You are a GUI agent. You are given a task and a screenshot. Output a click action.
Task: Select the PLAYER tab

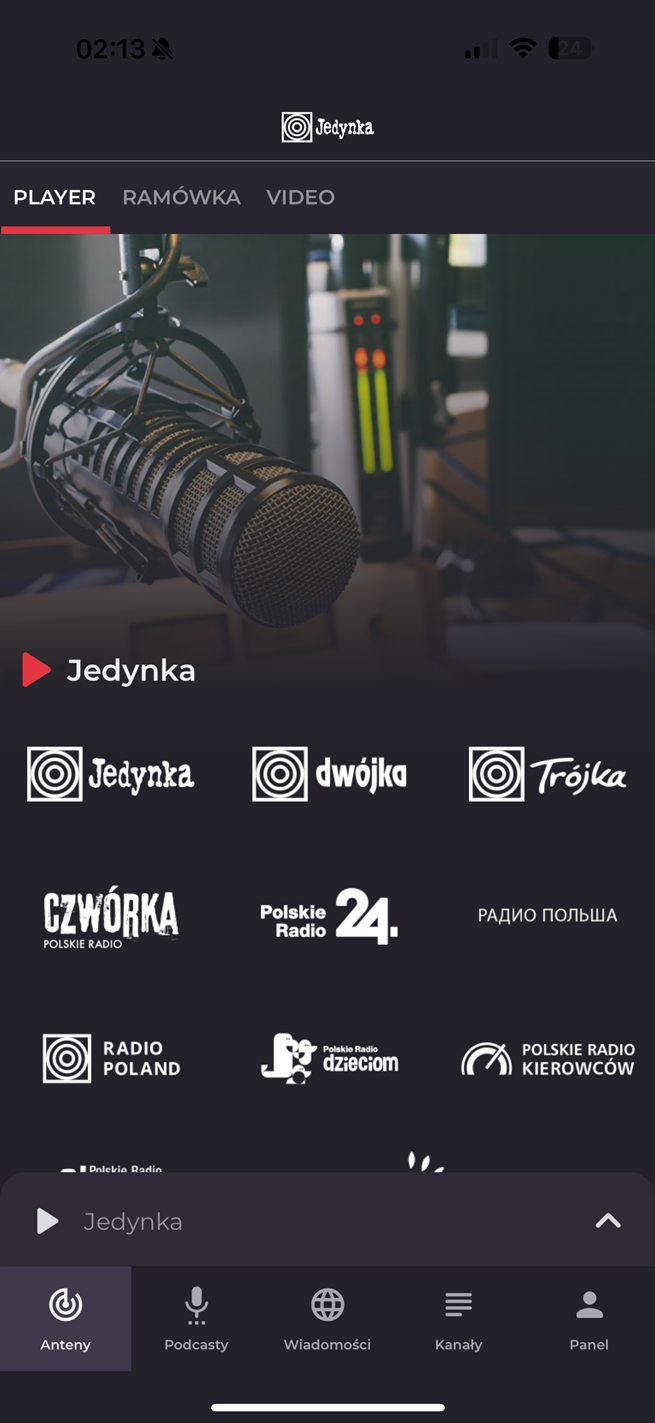pos(54,197)
